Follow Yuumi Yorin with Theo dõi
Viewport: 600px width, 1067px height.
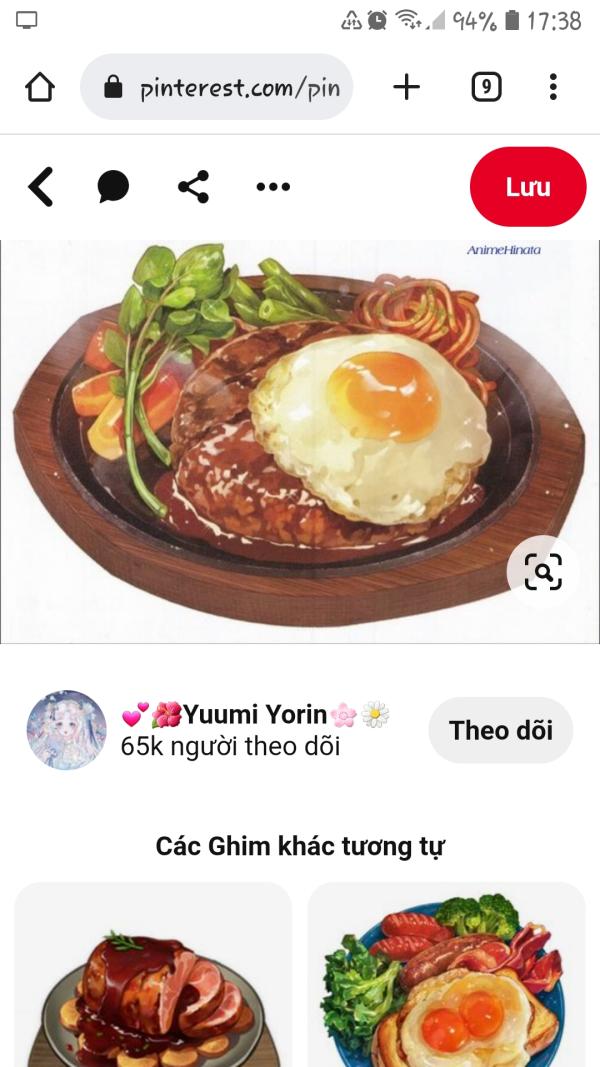500,730
